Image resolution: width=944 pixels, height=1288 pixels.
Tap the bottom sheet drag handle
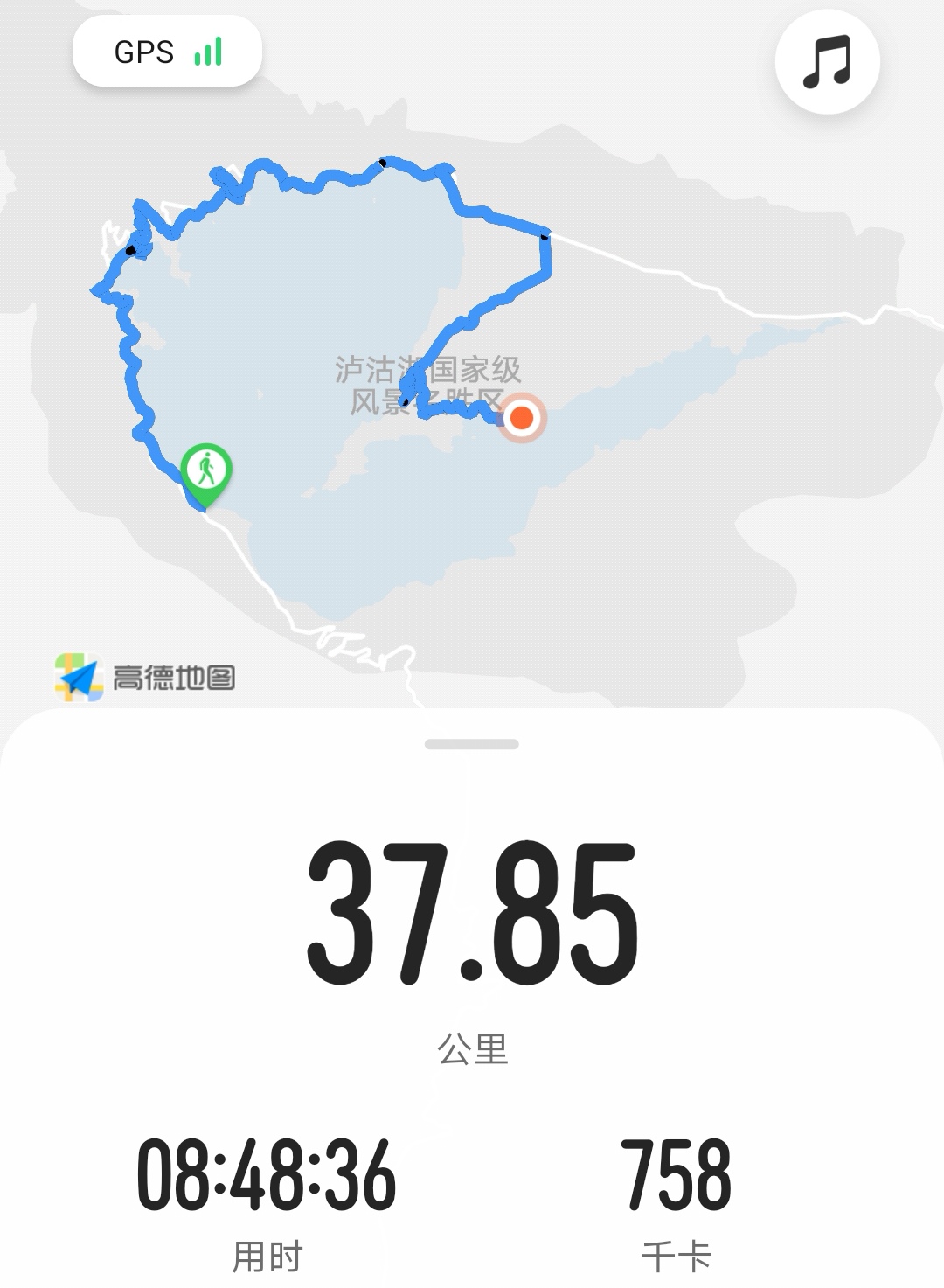pos(471,744)
